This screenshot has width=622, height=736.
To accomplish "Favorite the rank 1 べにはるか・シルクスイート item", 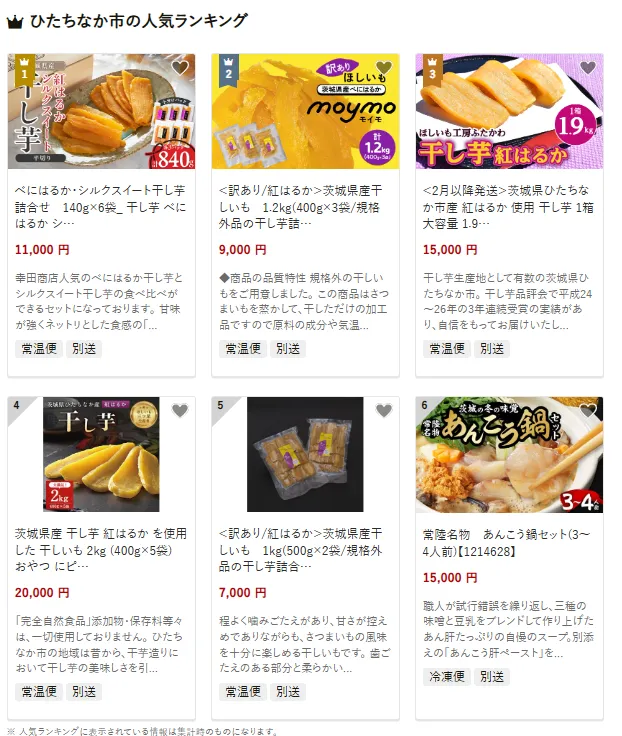I will pyautogui.click(x=180, y=68).
